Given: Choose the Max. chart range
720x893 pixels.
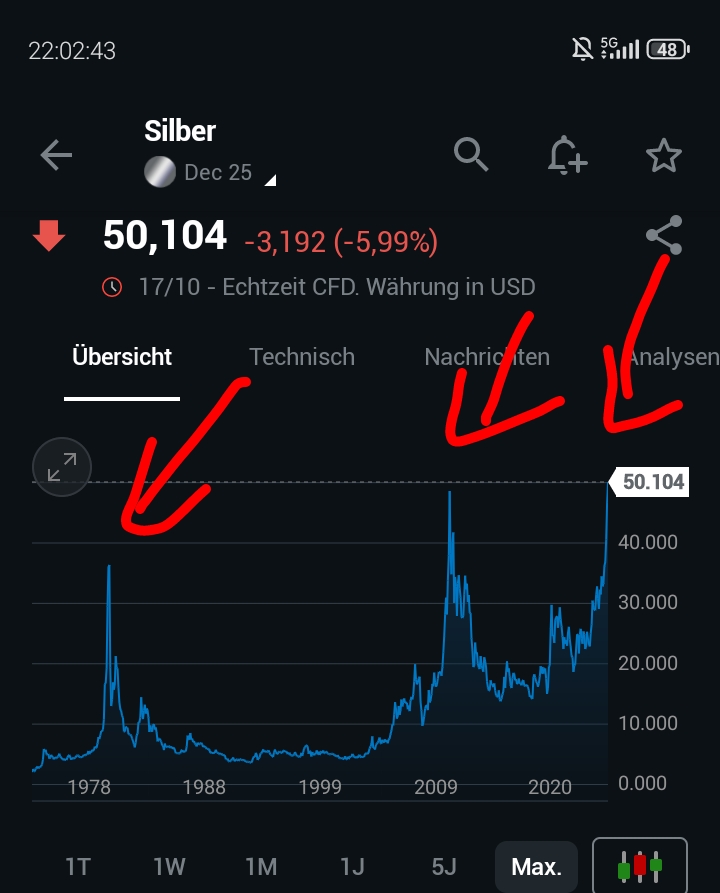Looking at the screenshot, I should point(536,866).
